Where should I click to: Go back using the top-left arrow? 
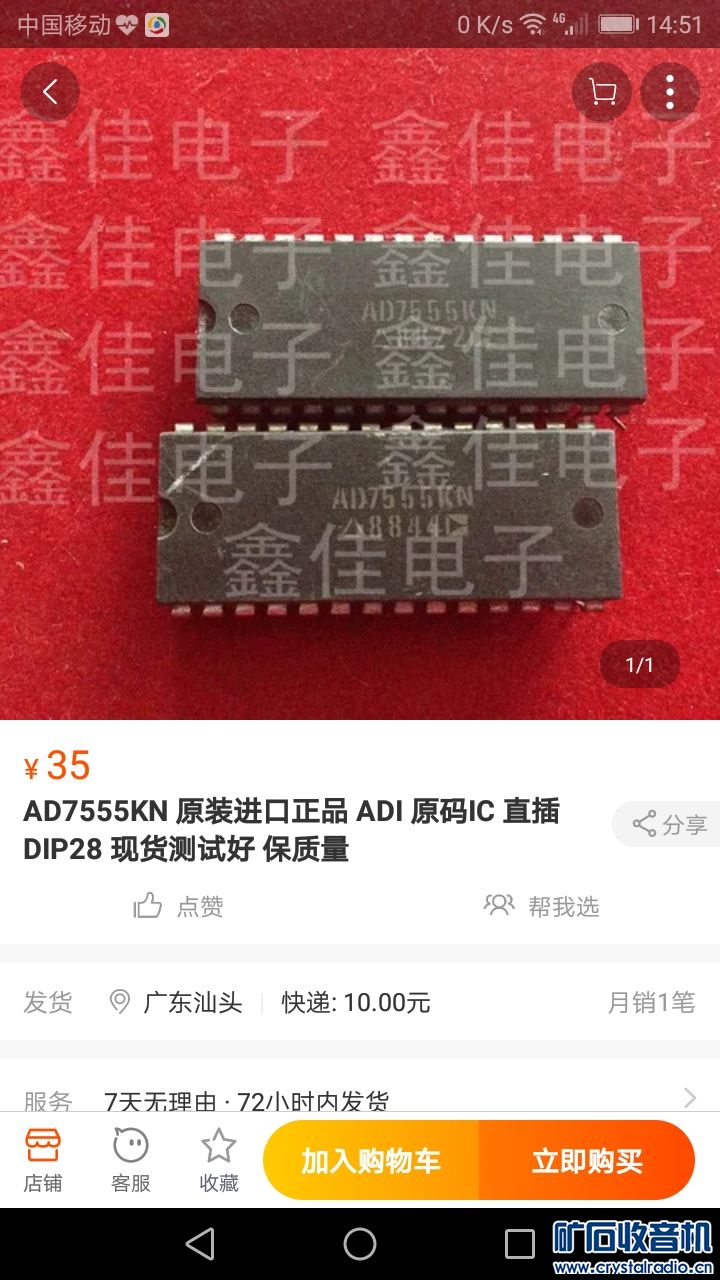[50, 93]
